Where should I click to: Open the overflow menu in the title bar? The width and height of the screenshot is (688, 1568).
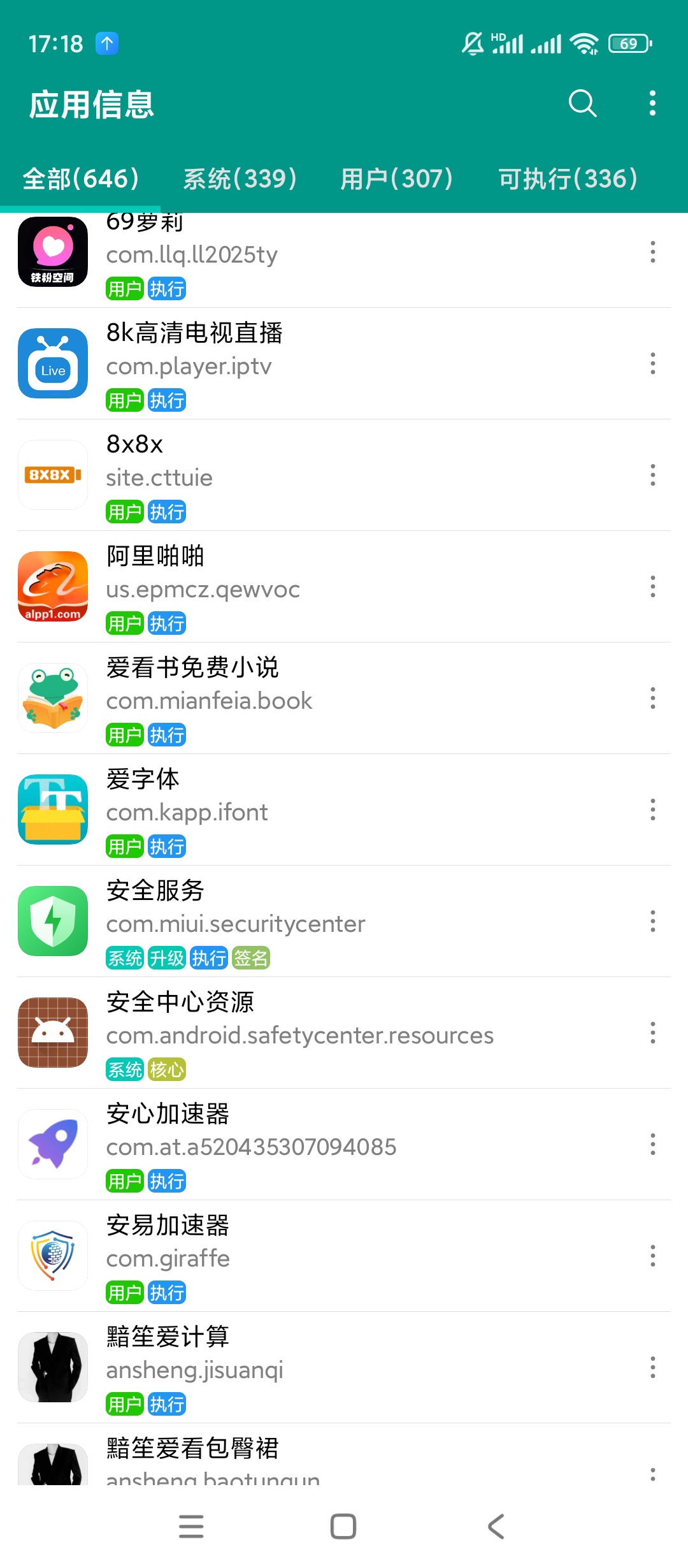(x=652, y=103)
